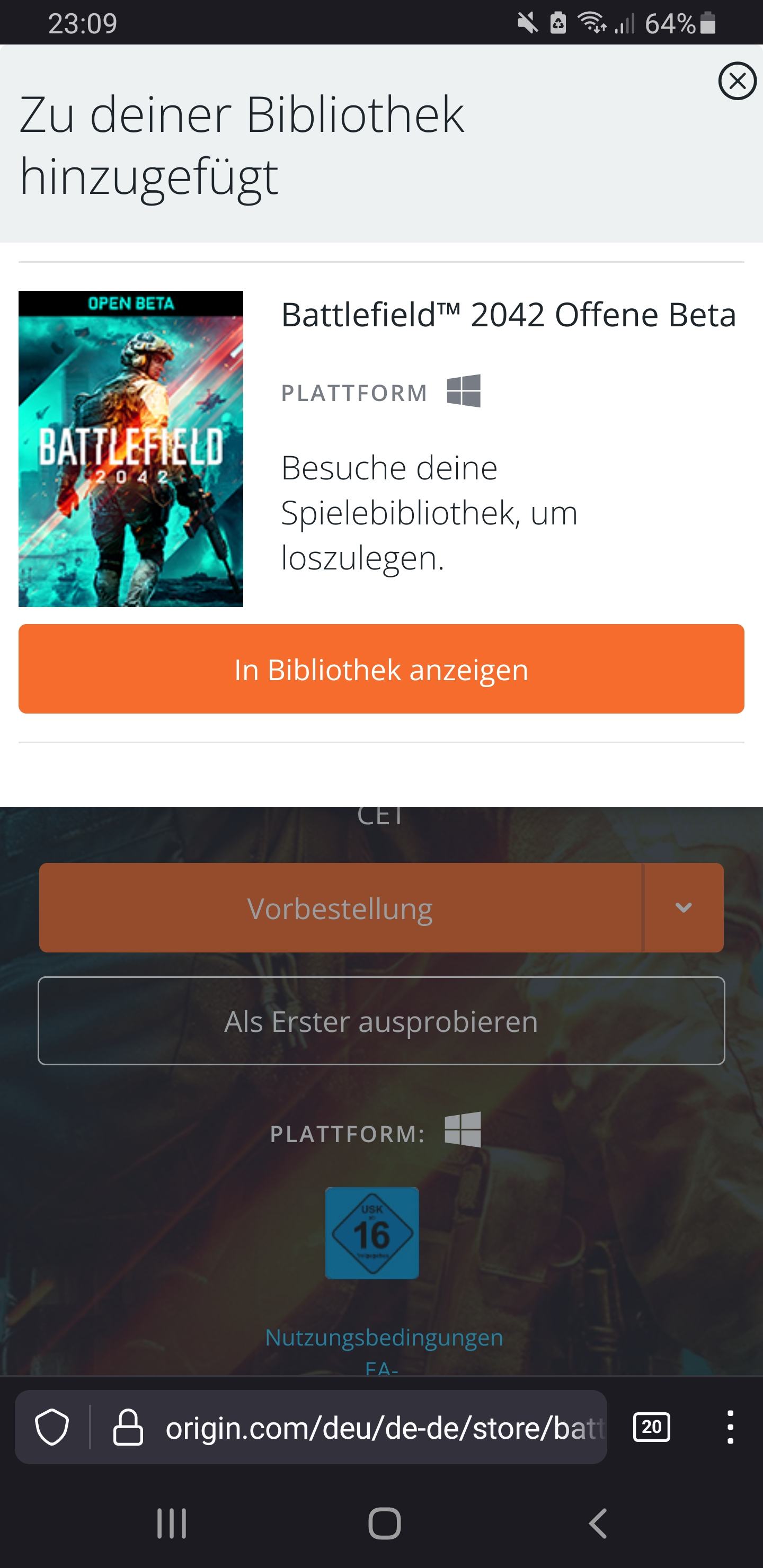The height and width of the screenshot is (1568, 763).
Task: Tap the padlock site security icon
Action: click(128, 1428)
